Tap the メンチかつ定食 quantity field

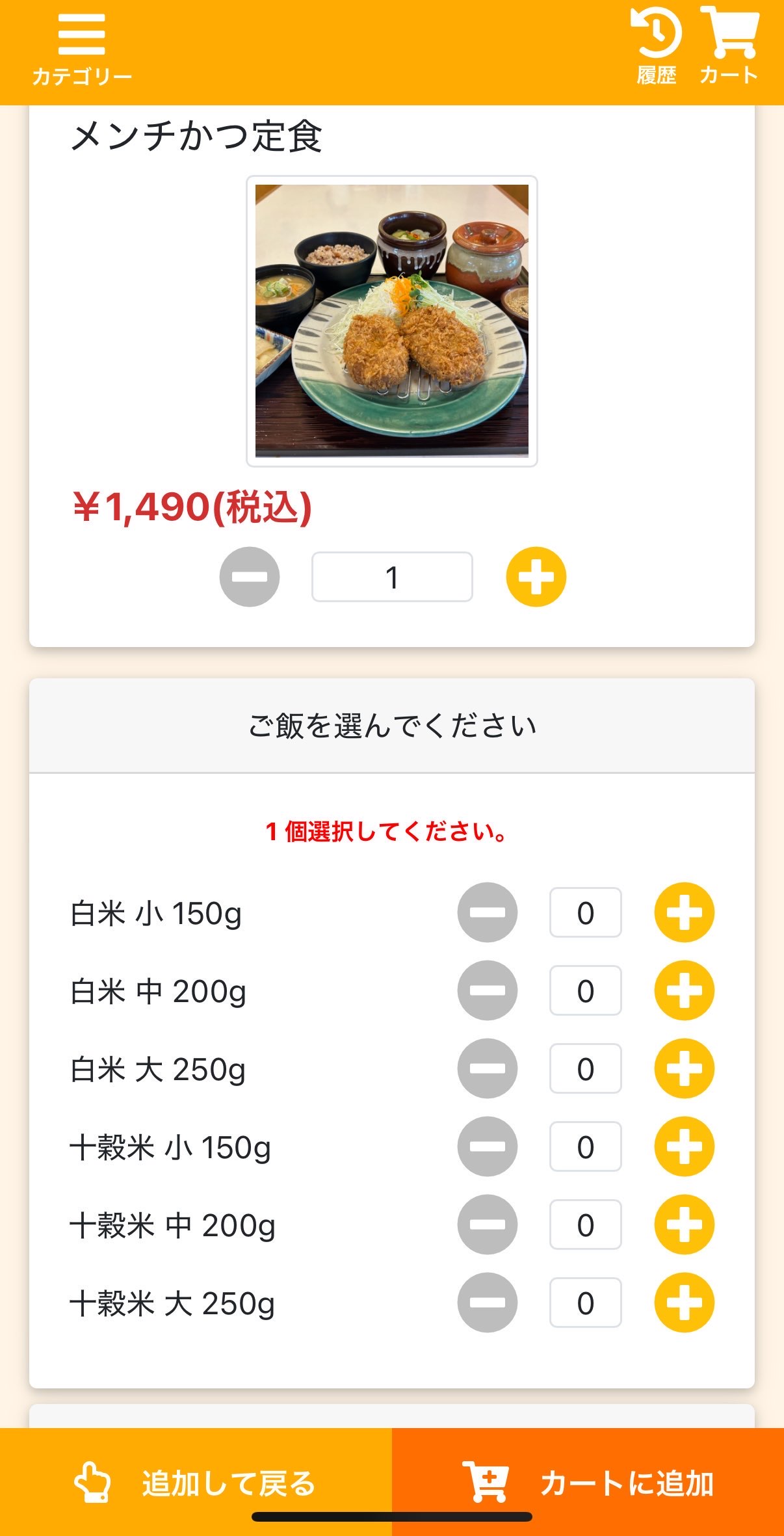[x=392, y=577]
